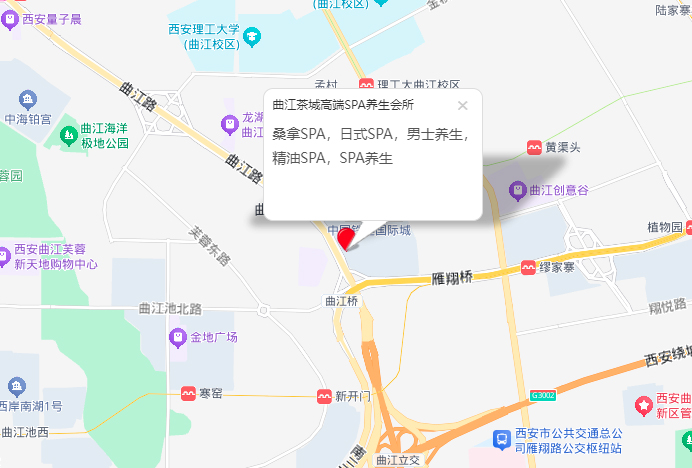692x468 pixels.
Task: Open the 雁翔路公交枢纽站 bus station marker
Action: tap(503, 439)
